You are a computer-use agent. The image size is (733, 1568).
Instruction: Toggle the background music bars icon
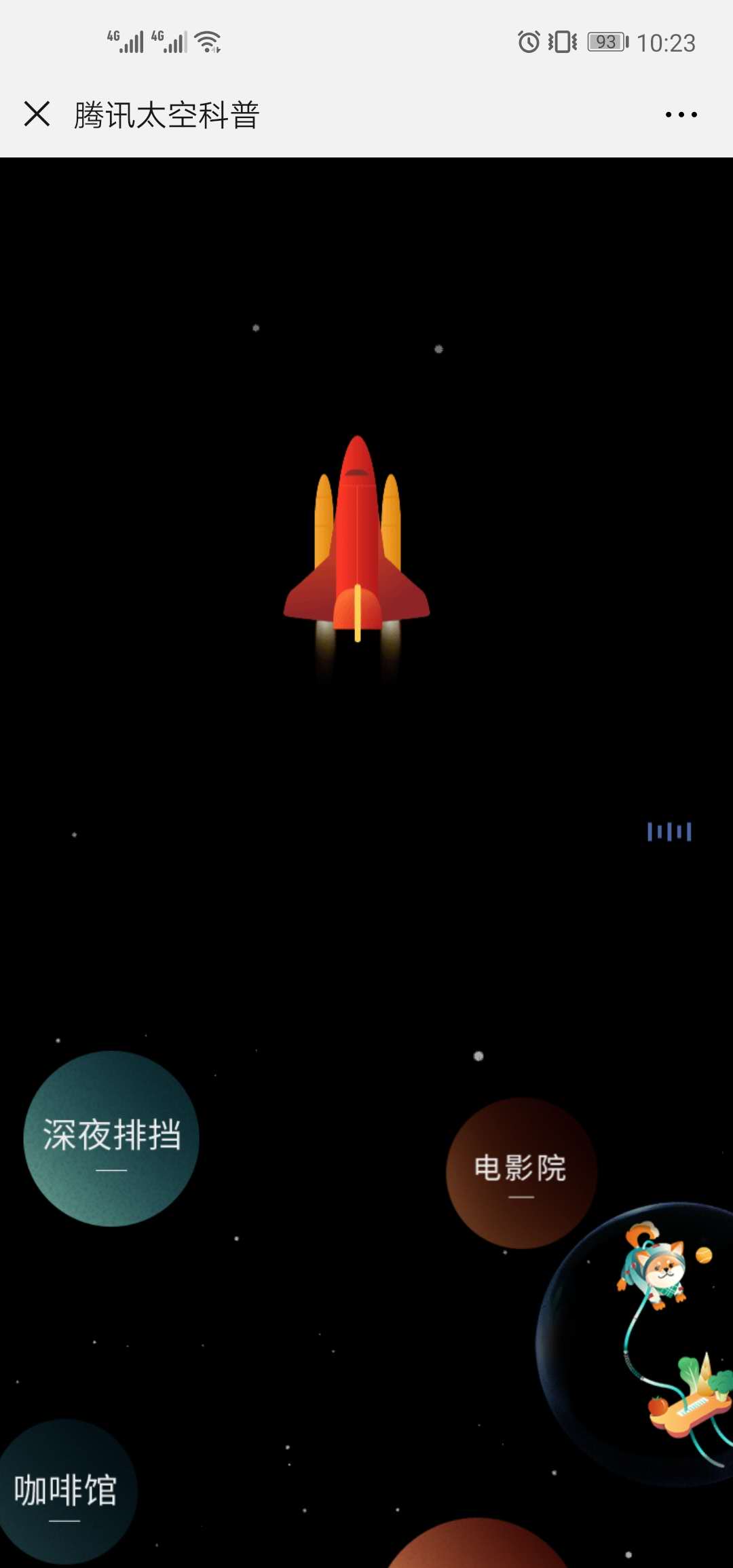click(669, 832)
